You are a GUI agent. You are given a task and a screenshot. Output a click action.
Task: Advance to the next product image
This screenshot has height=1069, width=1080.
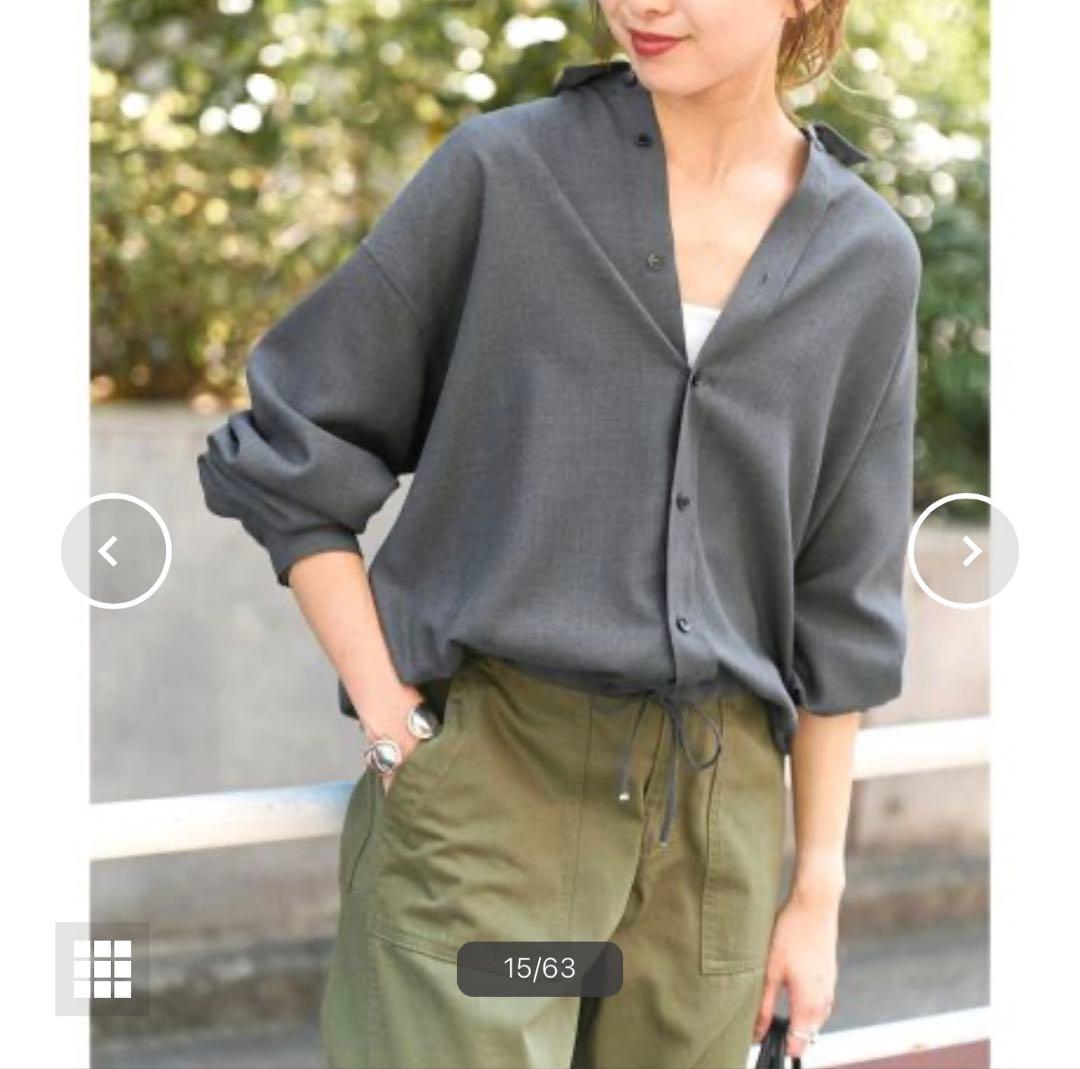tap(964, 551)
